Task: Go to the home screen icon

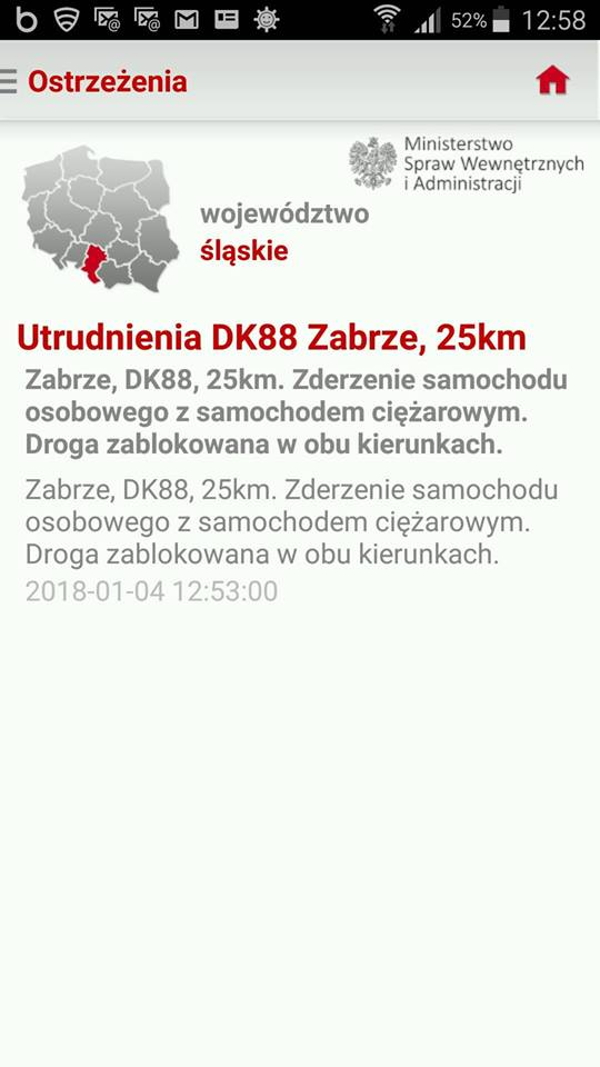Action: click(552, 81)
